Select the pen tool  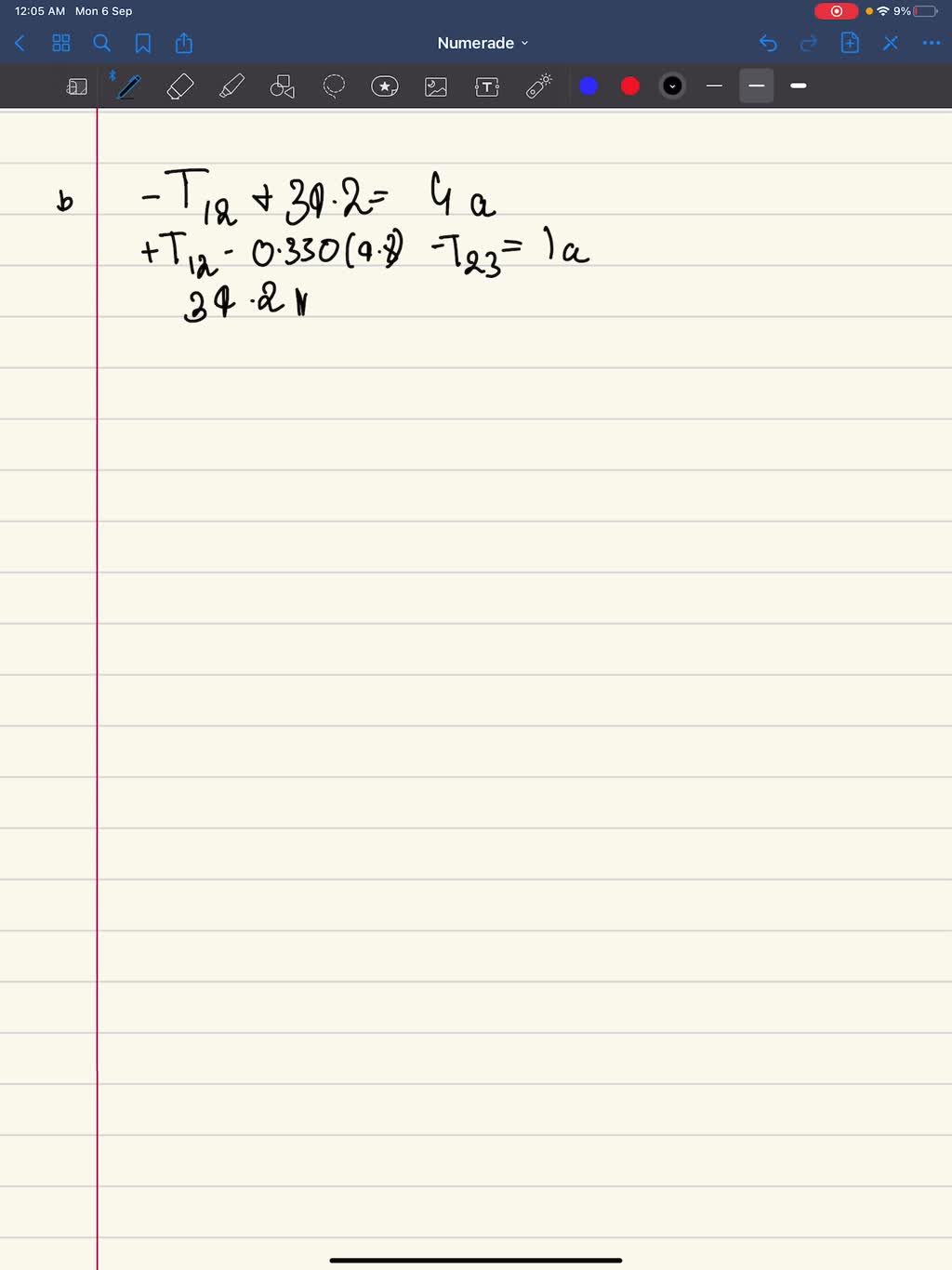128,86
